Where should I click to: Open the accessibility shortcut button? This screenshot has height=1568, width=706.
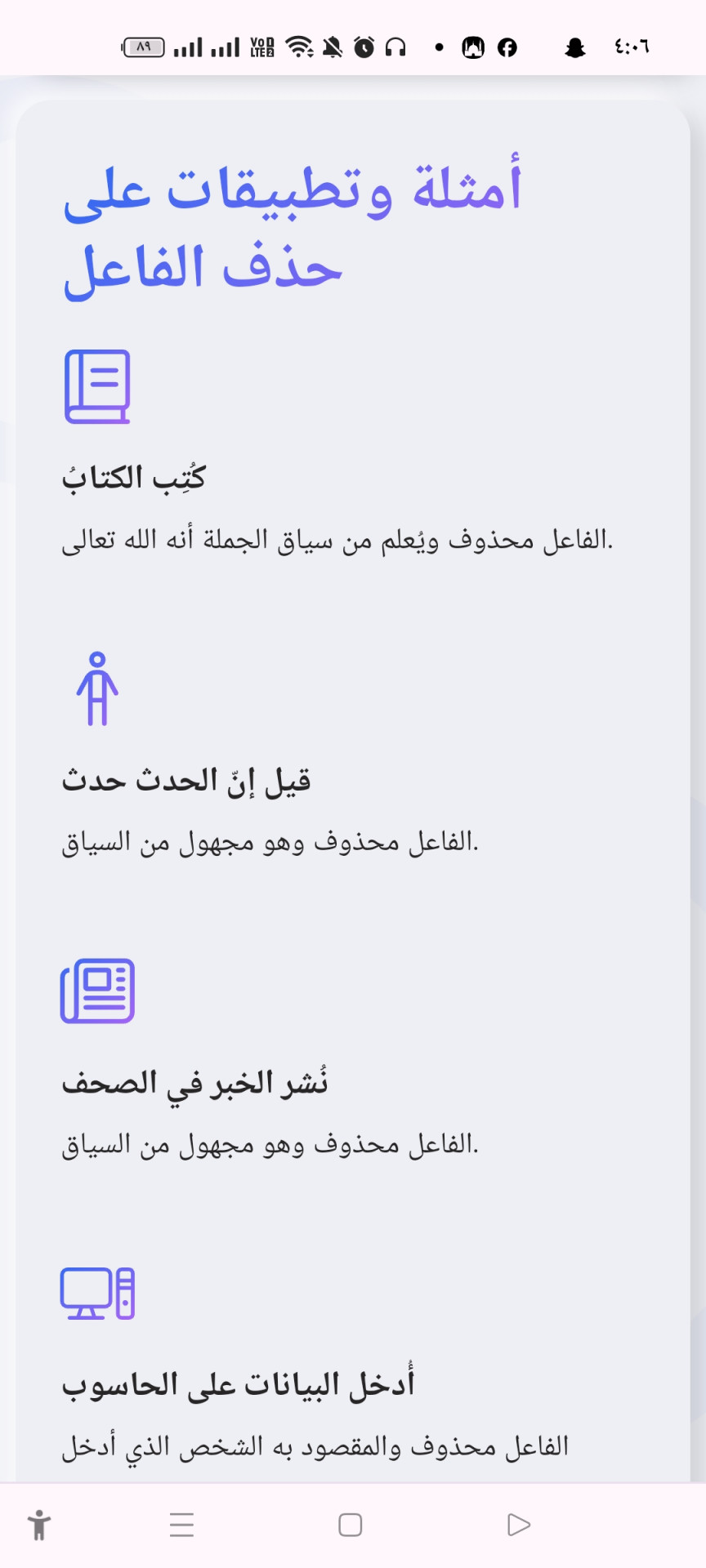(38, 1525)
